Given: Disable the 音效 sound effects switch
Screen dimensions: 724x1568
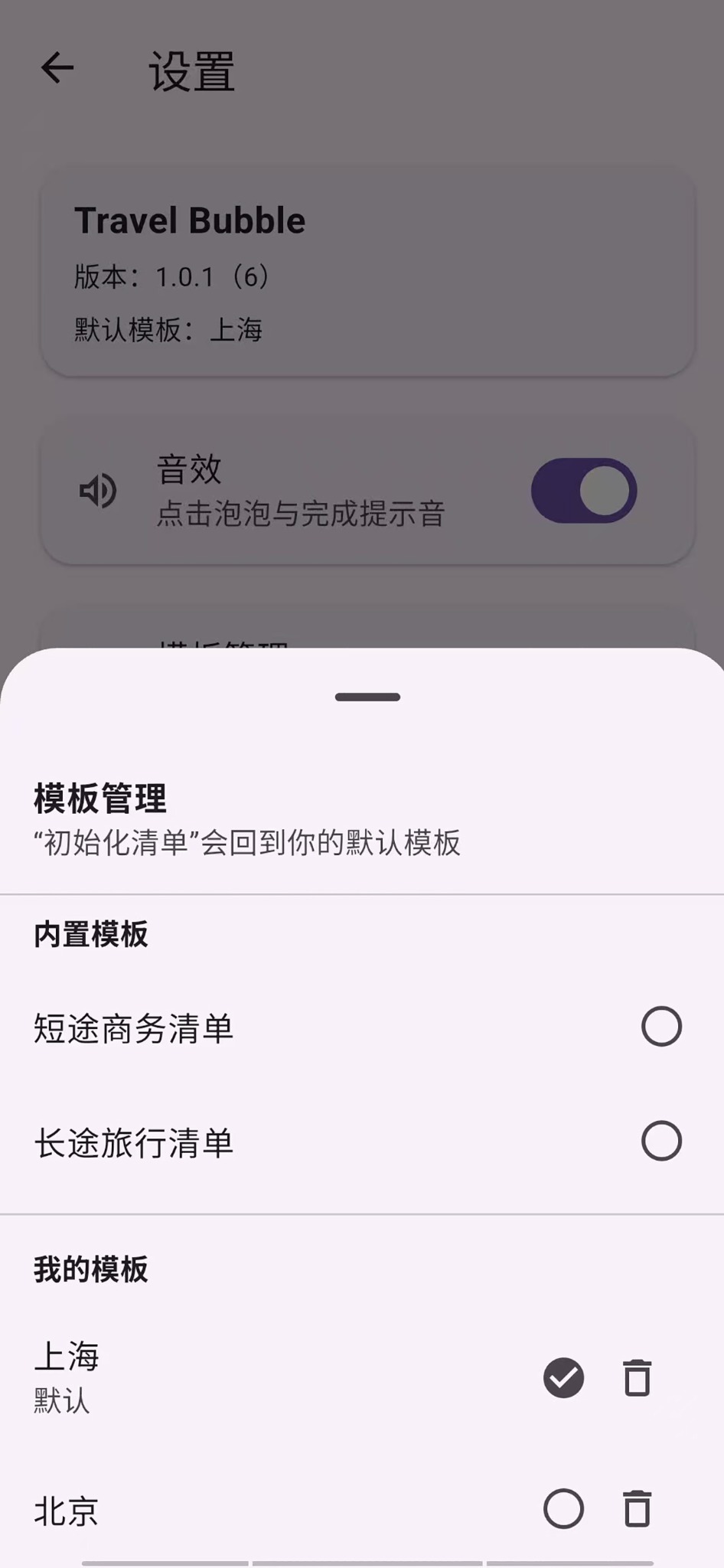Looking at the screenshot, I should tap(585, 491).
